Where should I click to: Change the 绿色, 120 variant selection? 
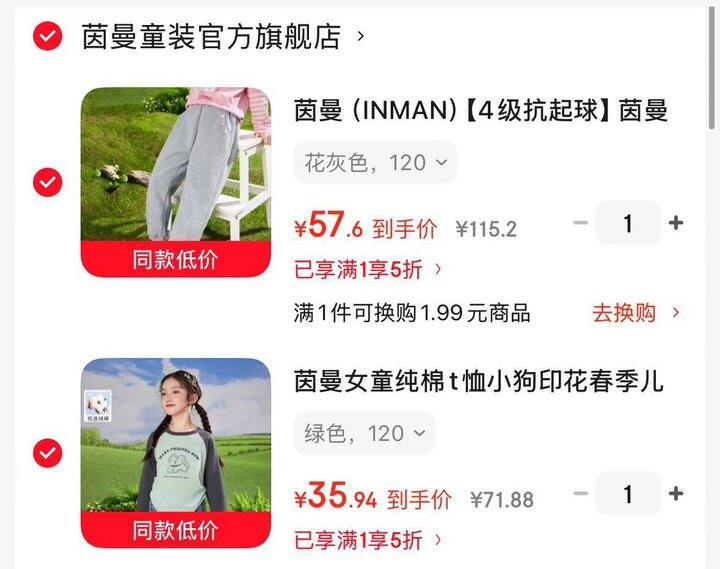[x=364, y=433]
